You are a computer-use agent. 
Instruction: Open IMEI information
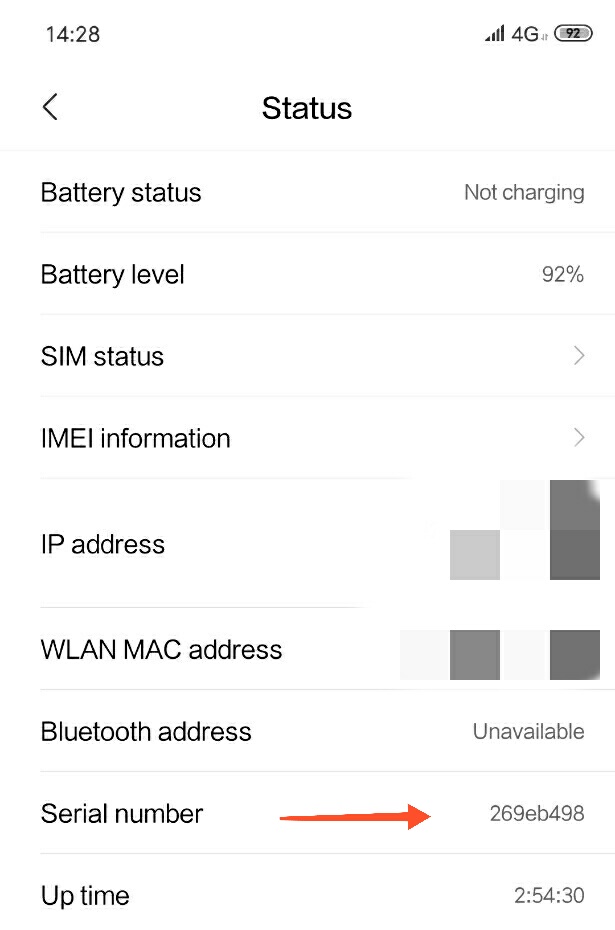pyautogui.click(x=307, y=438)
